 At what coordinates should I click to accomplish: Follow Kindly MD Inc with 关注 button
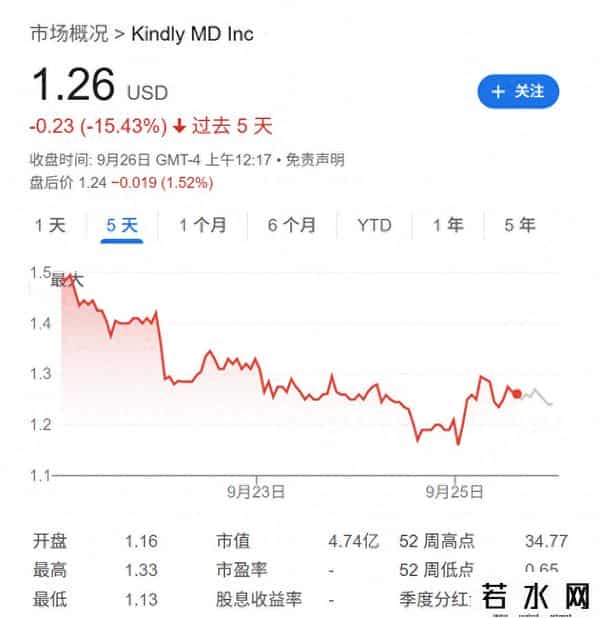pos(518,91)
